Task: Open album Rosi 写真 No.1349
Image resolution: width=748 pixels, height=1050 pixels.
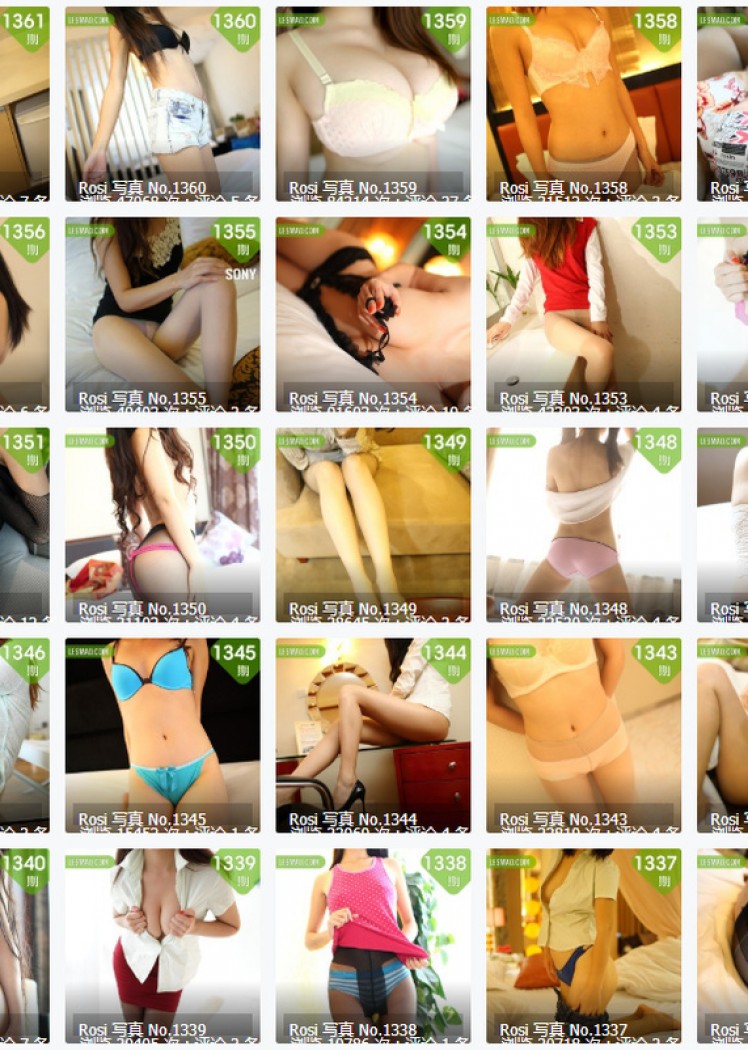Action: [373, 525]
